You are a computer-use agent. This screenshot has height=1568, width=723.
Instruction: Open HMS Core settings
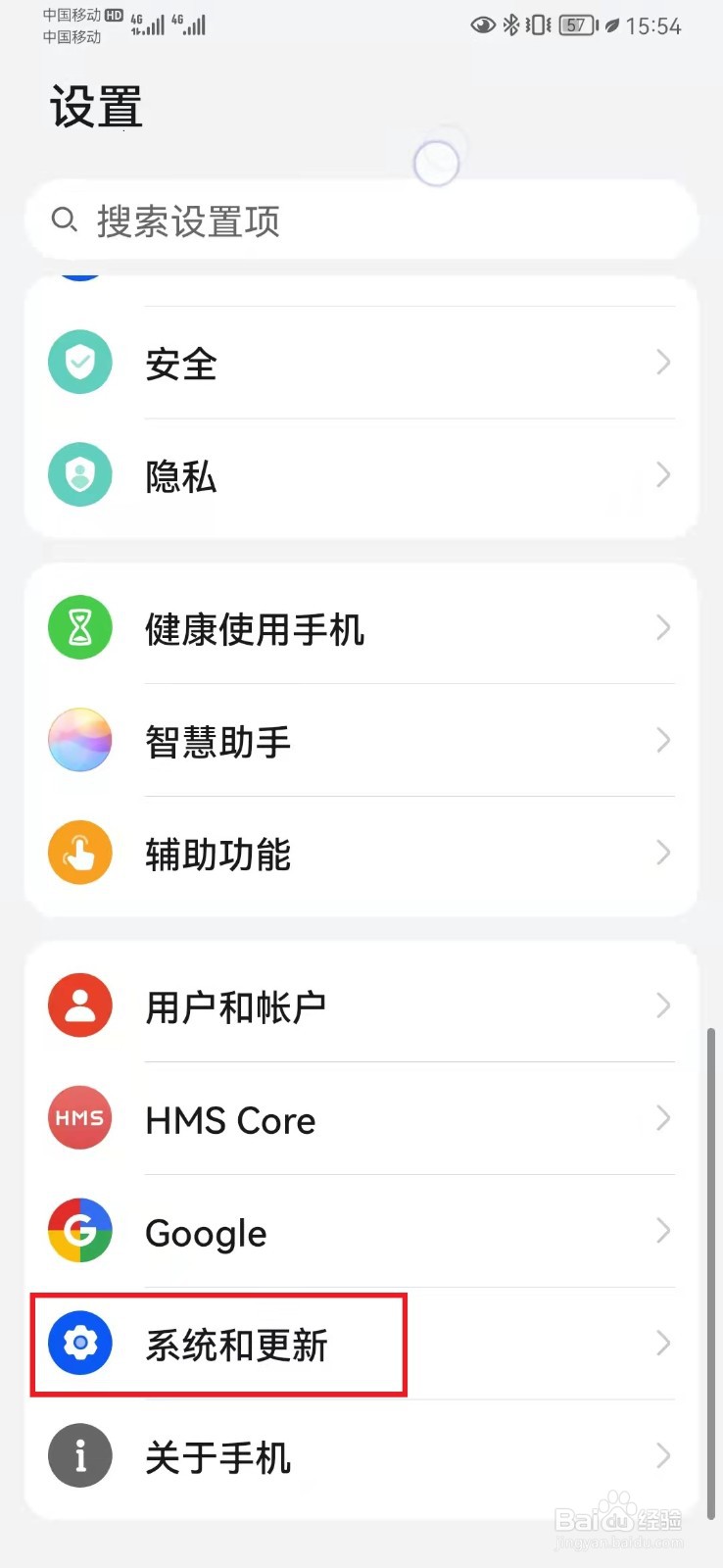(x=361, y=1118)
